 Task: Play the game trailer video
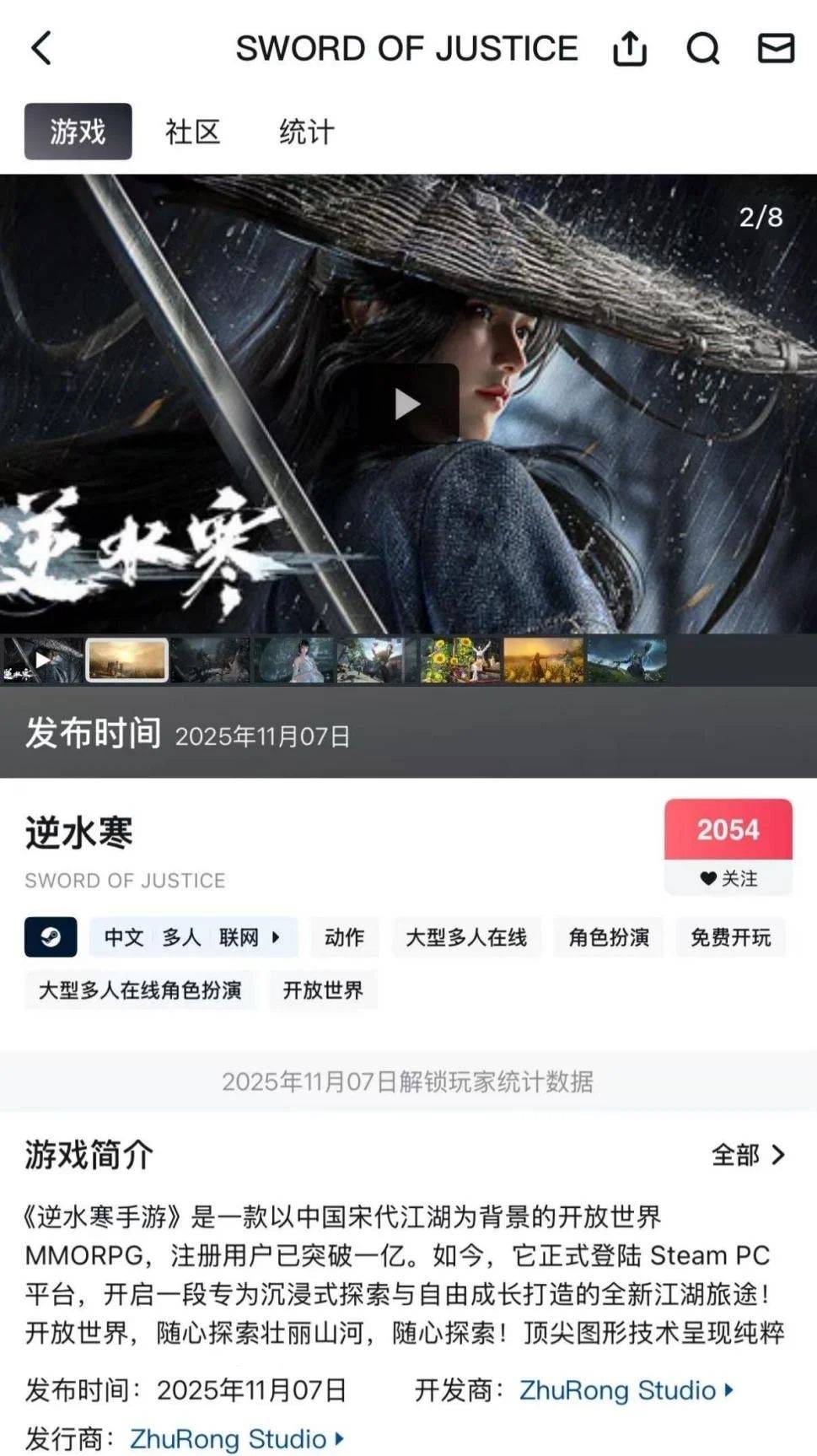coord(408,404)
